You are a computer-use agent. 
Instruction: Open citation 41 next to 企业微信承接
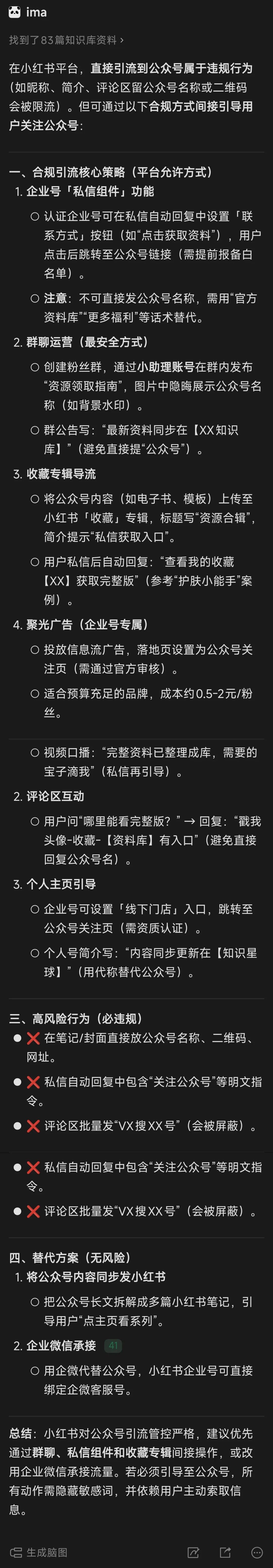113,1346
